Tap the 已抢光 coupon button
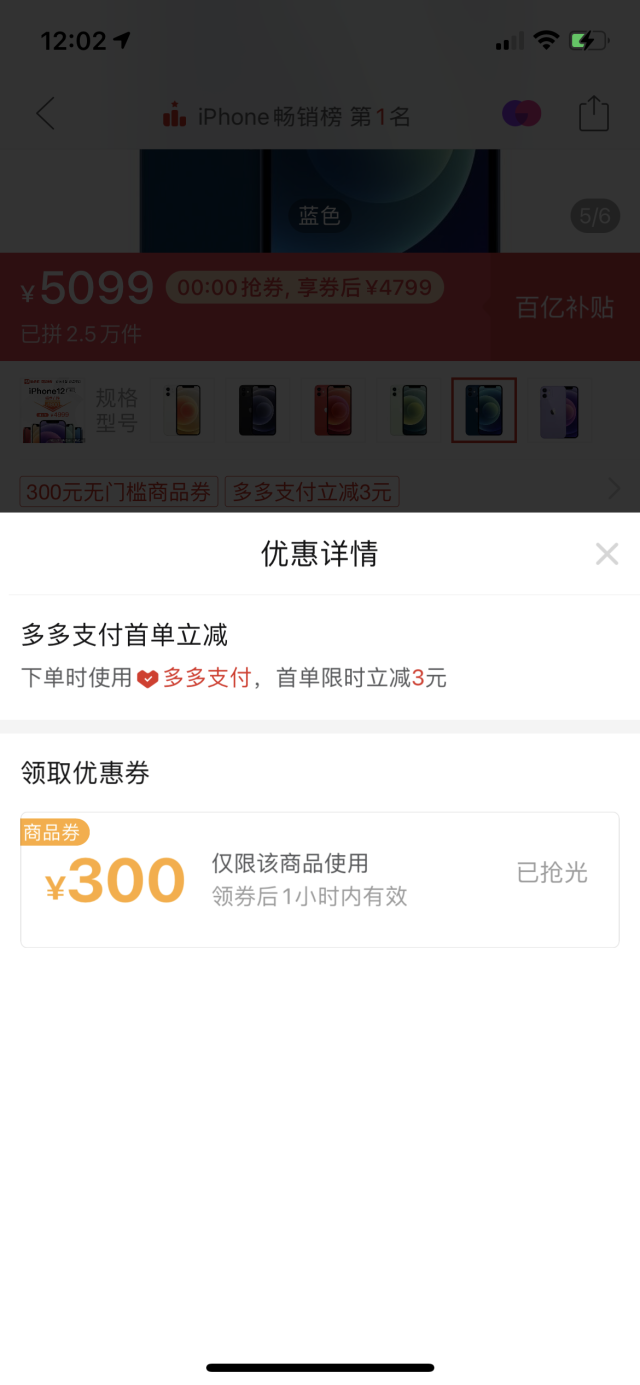This screenshot has width=640, height=1385. [x=551, y=873]
